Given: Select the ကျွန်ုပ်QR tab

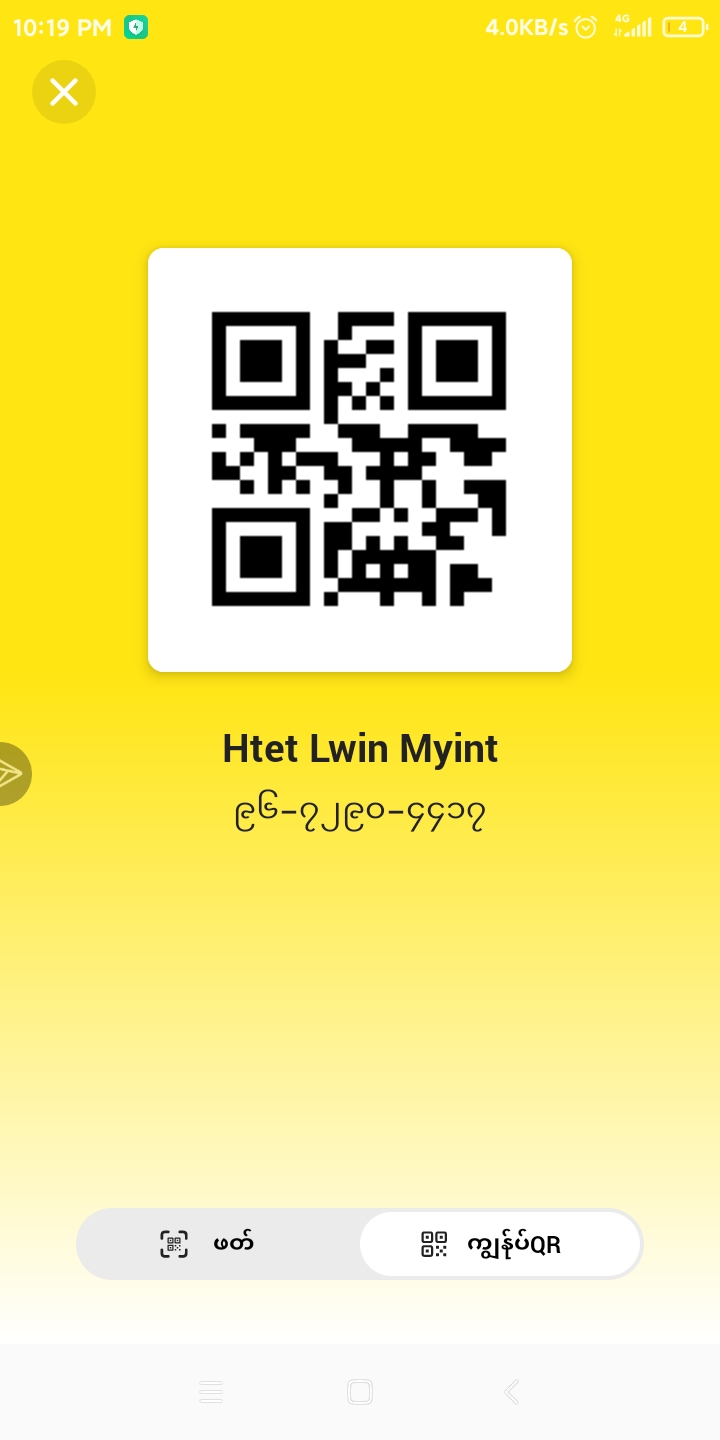Looking at the screenshot, I should click(500, 1244).
